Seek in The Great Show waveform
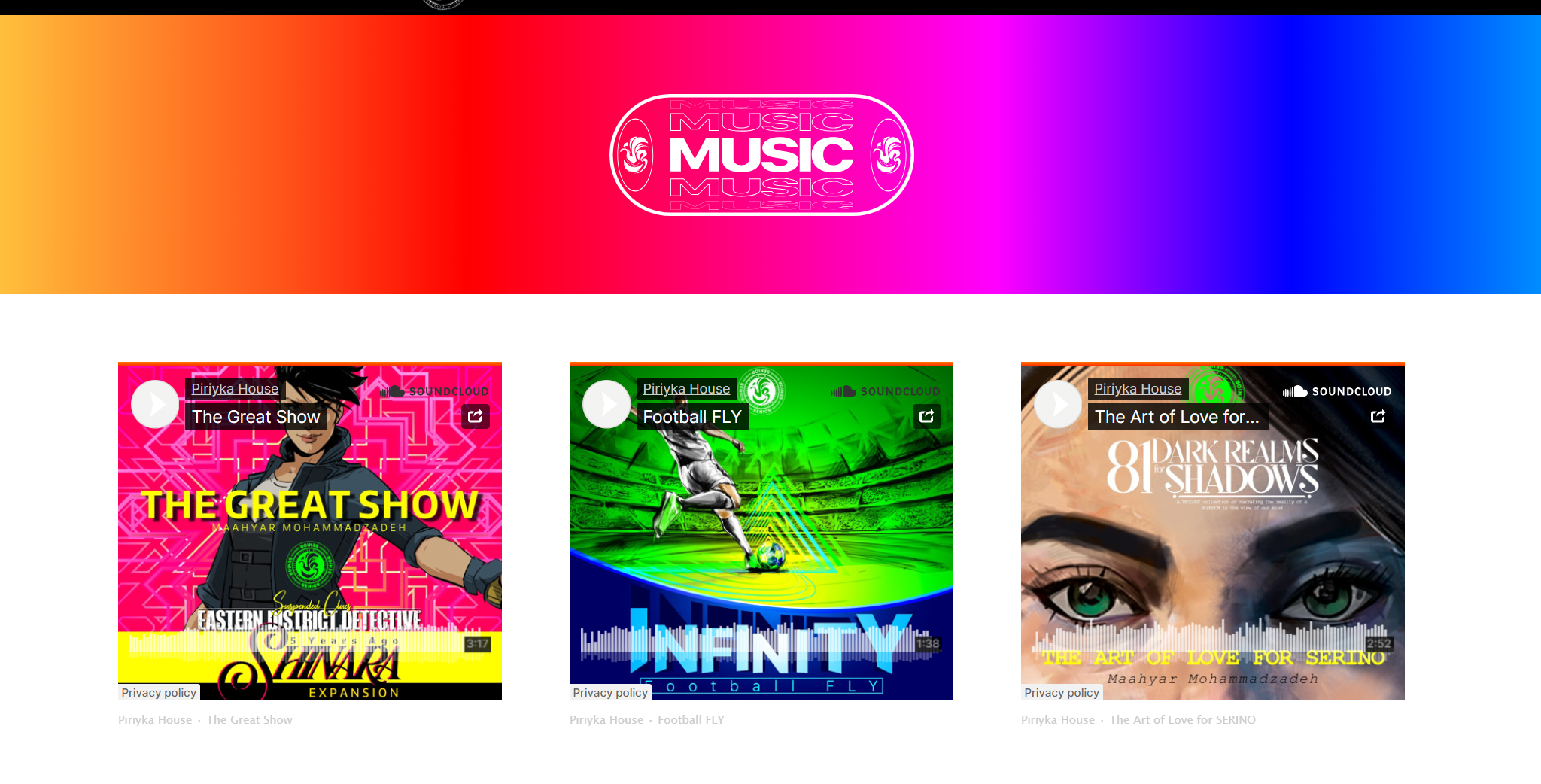 point(301,643)
